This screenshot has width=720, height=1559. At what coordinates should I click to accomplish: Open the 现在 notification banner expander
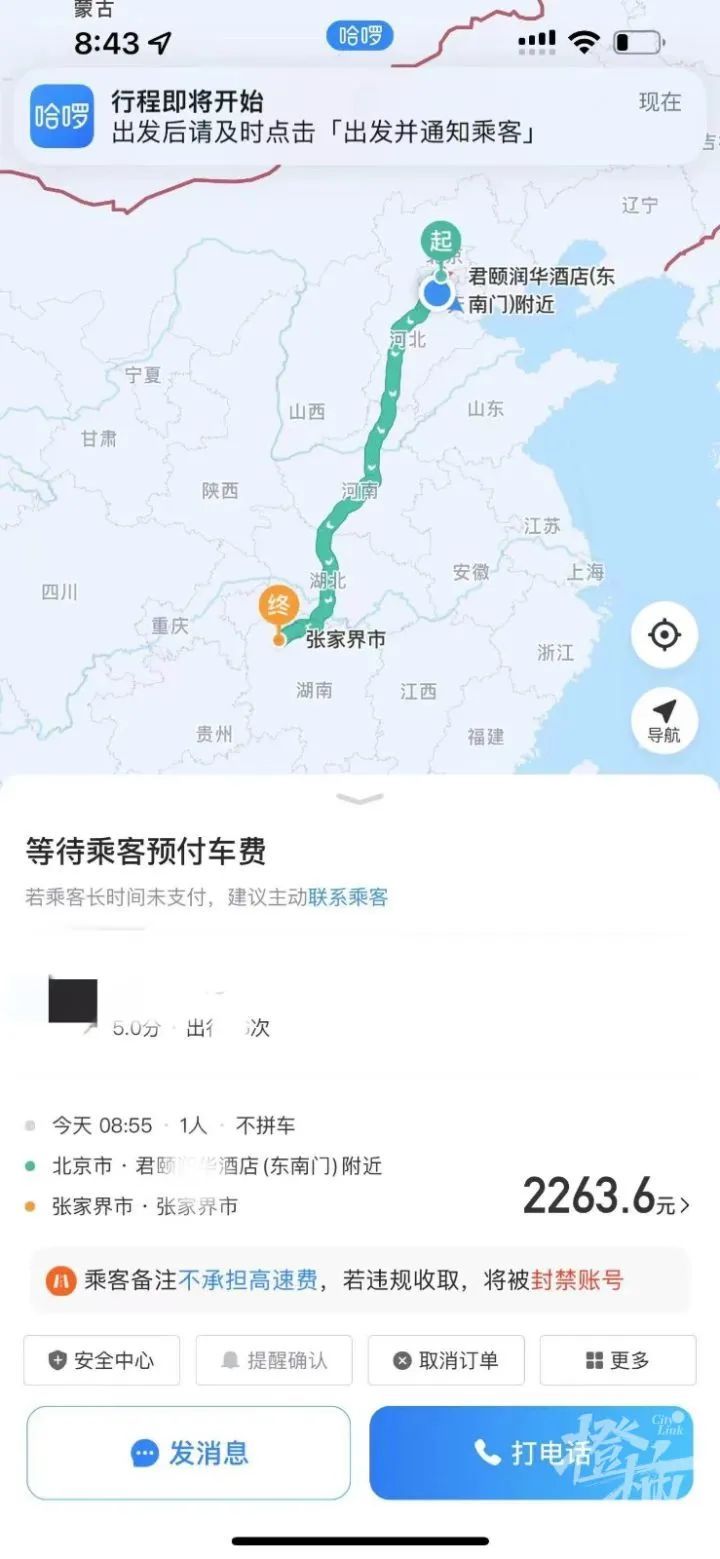click(662, 103)
